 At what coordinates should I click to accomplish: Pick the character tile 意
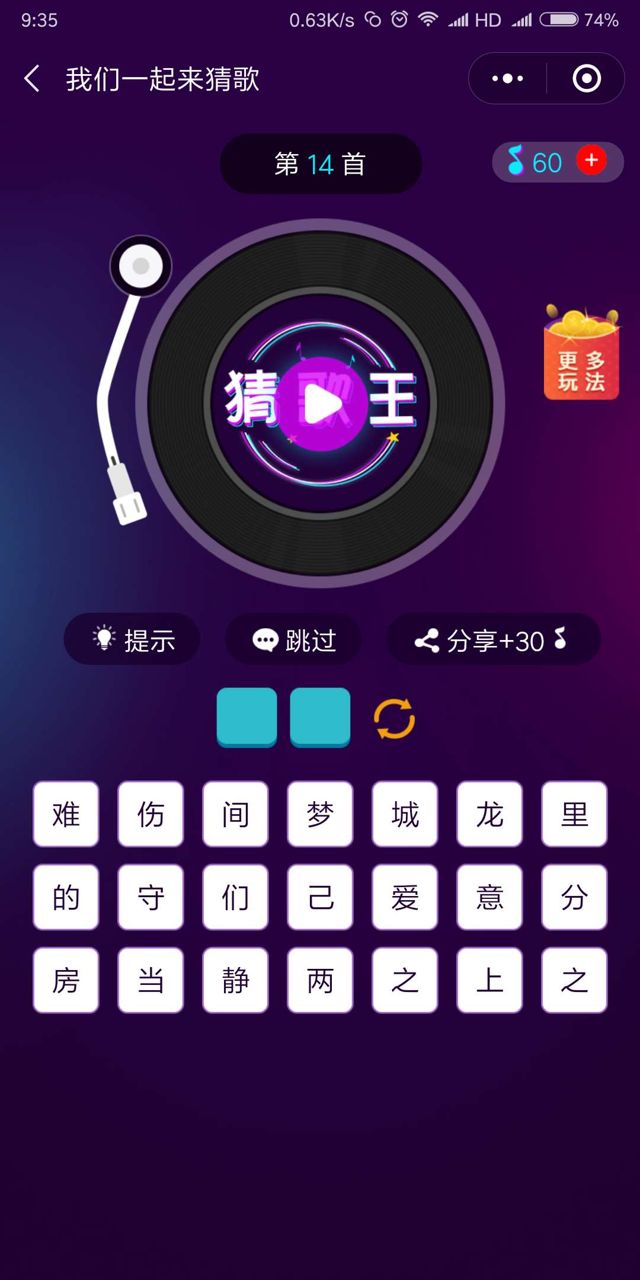490,897
